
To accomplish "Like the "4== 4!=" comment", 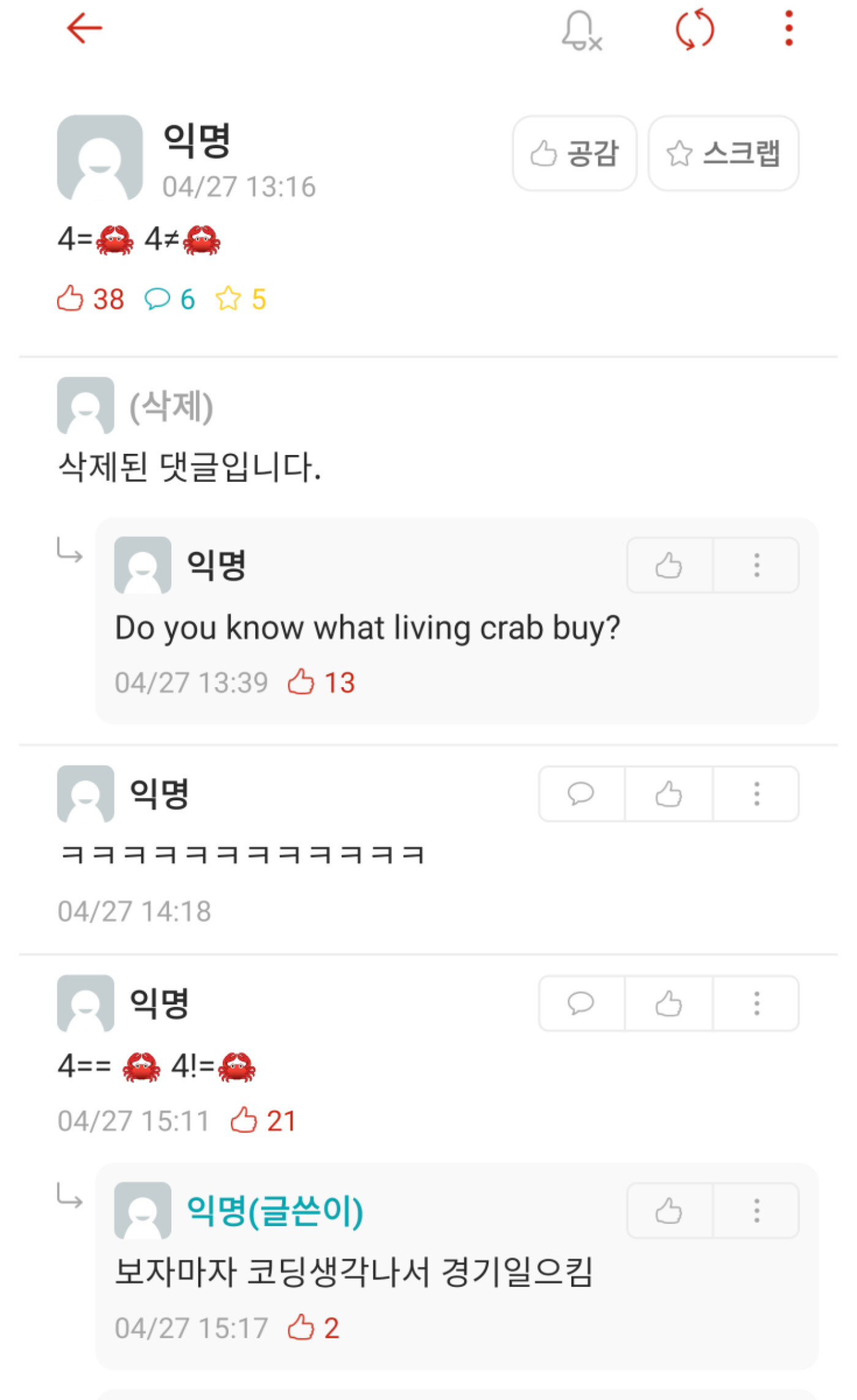I will coord(669,1003).
